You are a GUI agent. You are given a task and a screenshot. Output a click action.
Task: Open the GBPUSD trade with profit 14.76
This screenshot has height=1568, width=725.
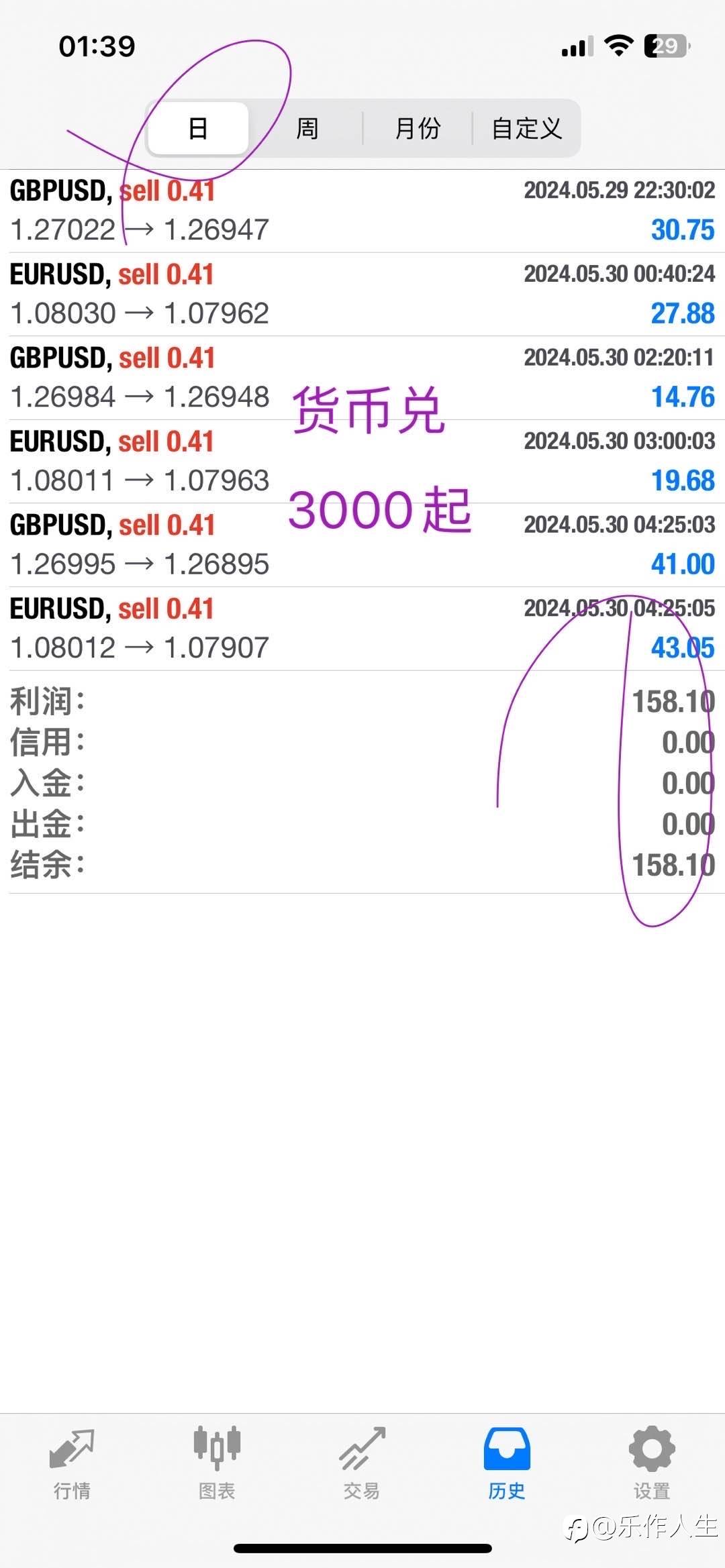click(x=362, y=378)
